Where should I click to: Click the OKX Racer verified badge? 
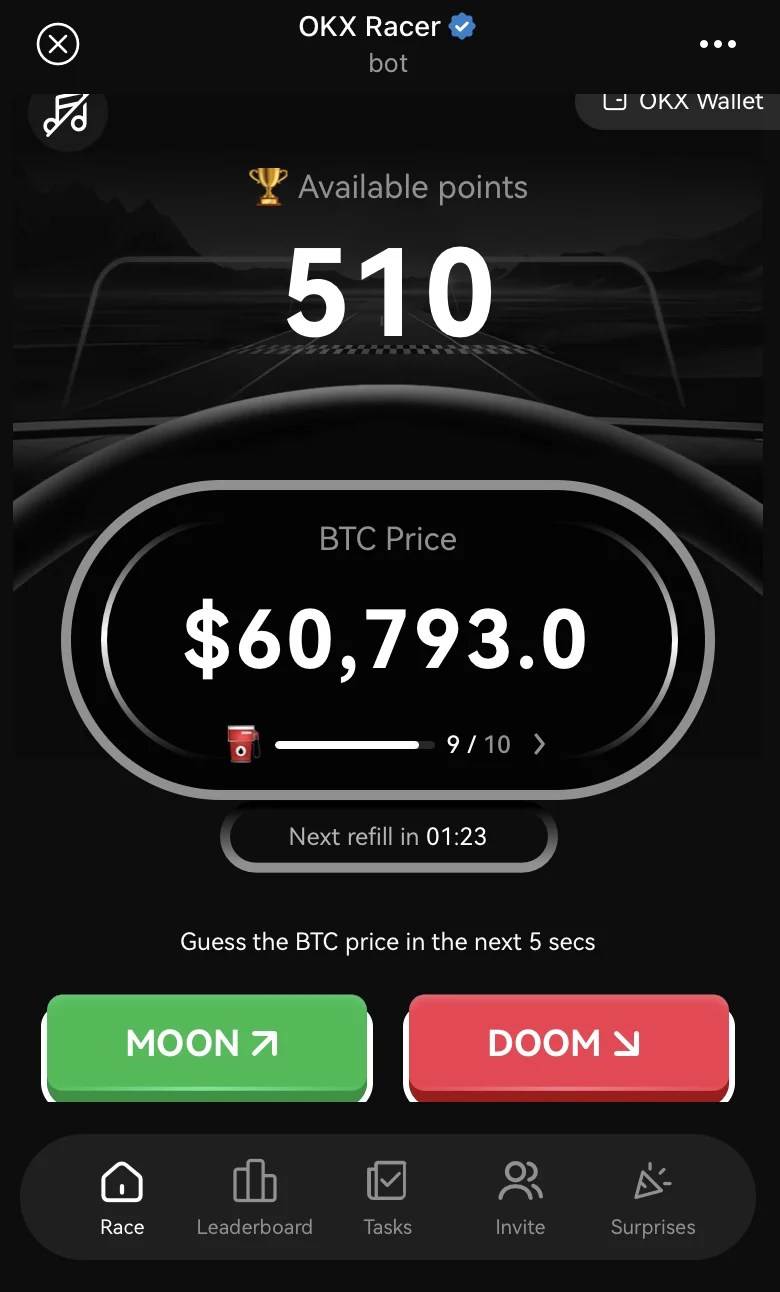pyautogui.click(x=459, y=26)
